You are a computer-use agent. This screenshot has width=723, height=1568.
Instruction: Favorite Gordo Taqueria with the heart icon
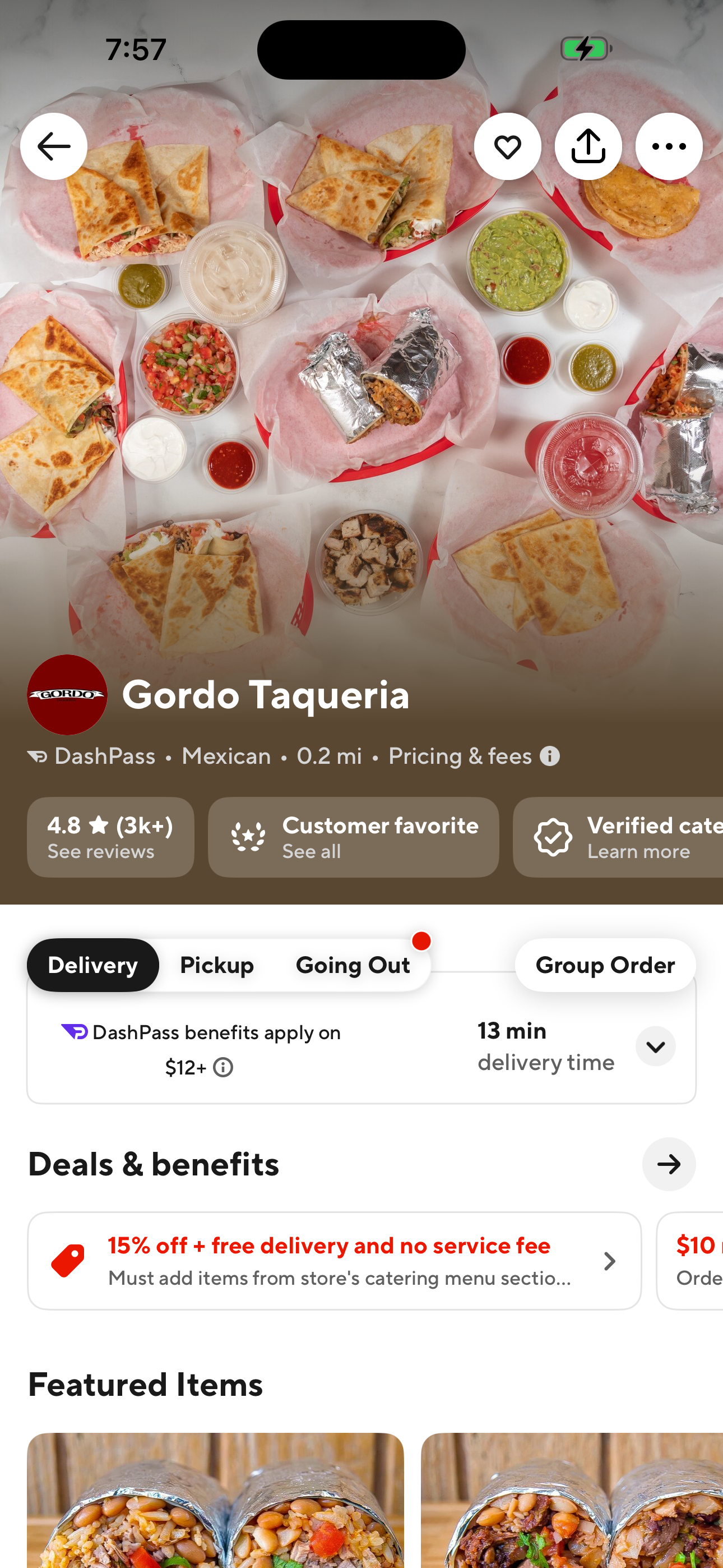pyautogui.click(x=508, y=146)
